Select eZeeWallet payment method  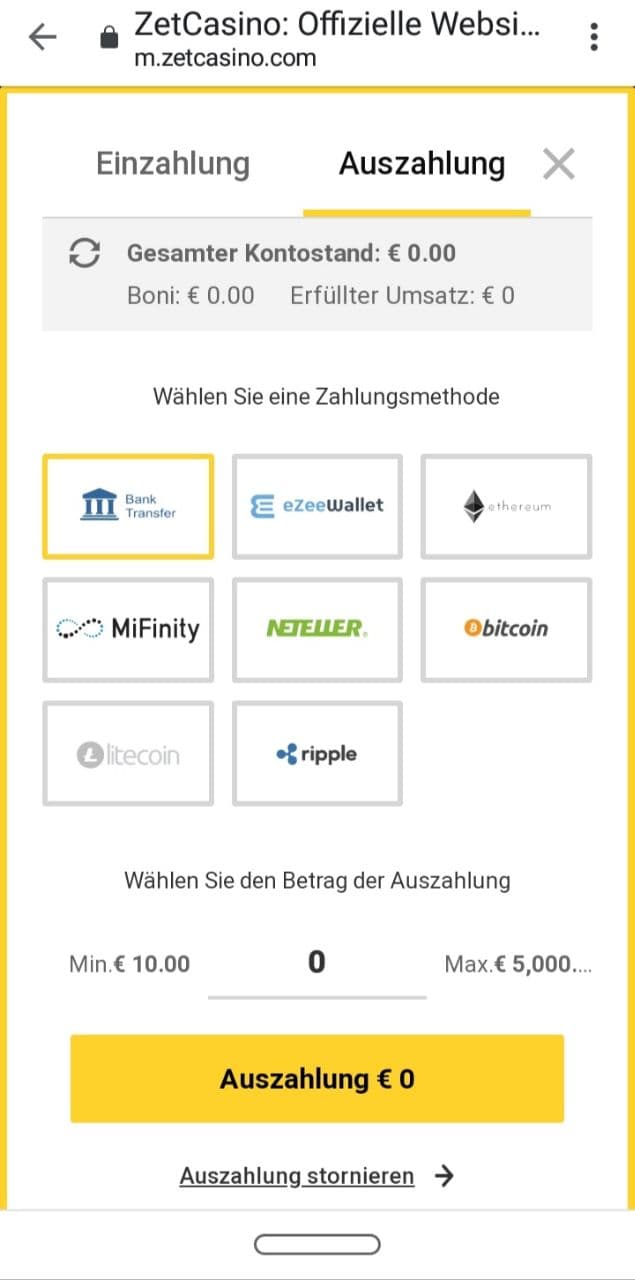point(317,506)
